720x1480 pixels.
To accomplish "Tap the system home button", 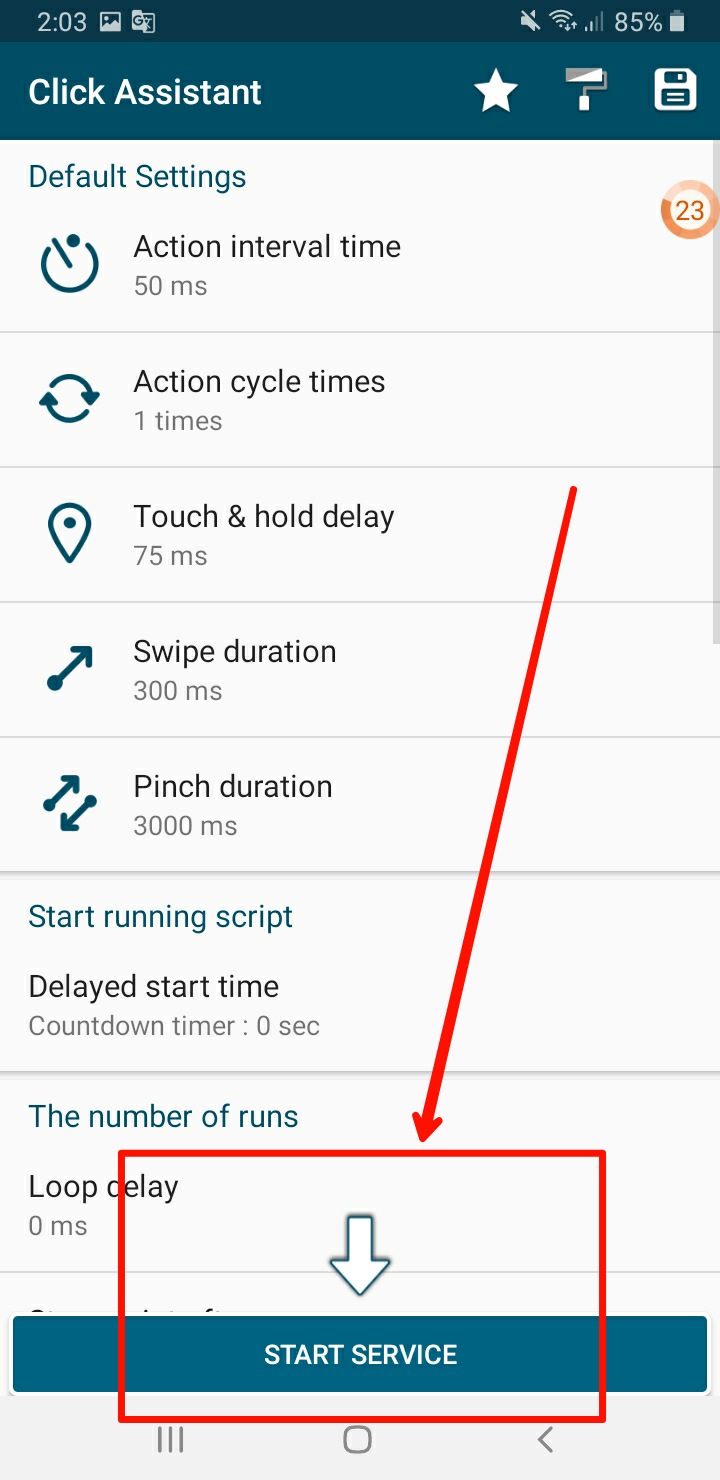I will tap(357, 1439).
